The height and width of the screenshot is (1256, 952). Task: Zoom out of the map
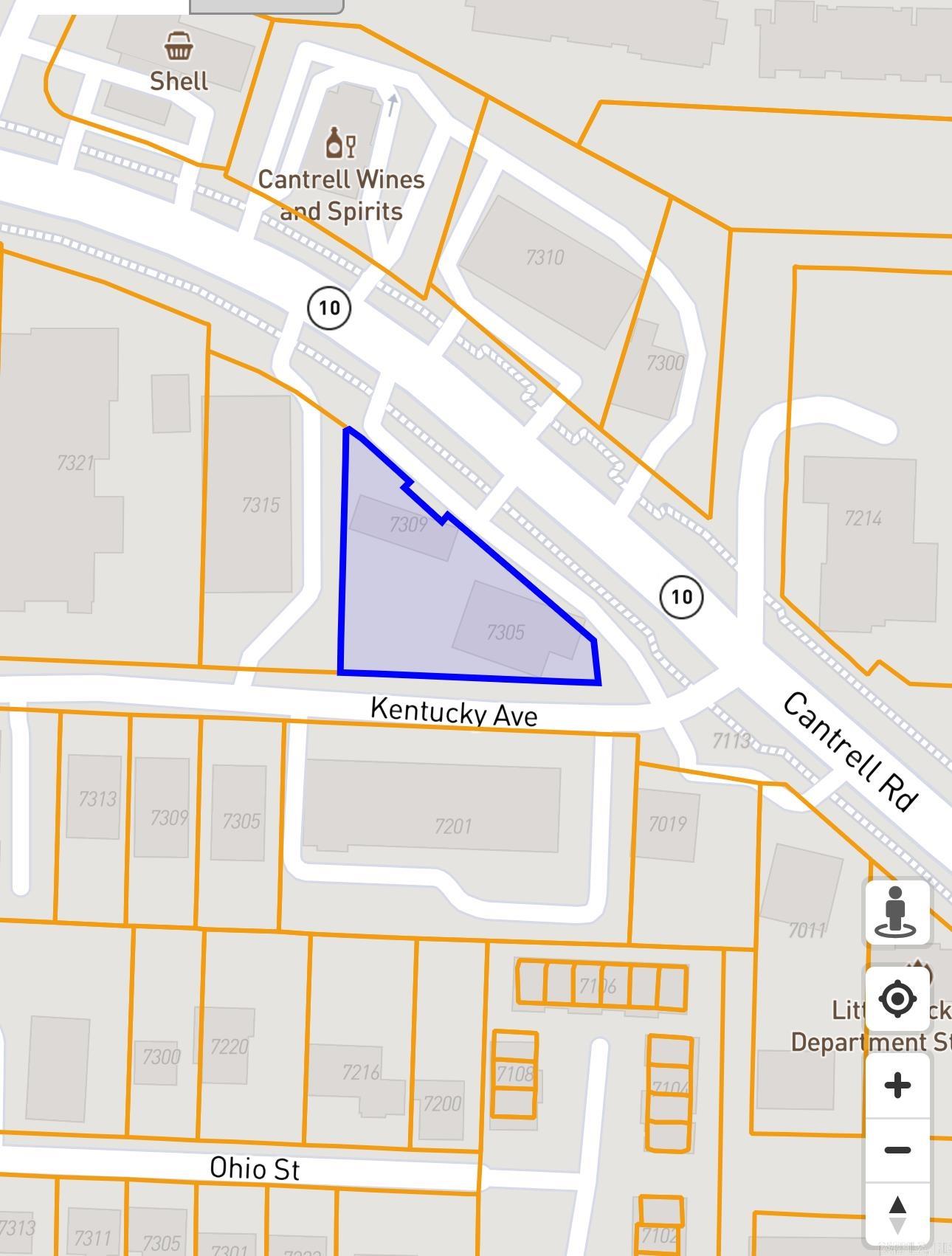click(x=897, y=1150)
